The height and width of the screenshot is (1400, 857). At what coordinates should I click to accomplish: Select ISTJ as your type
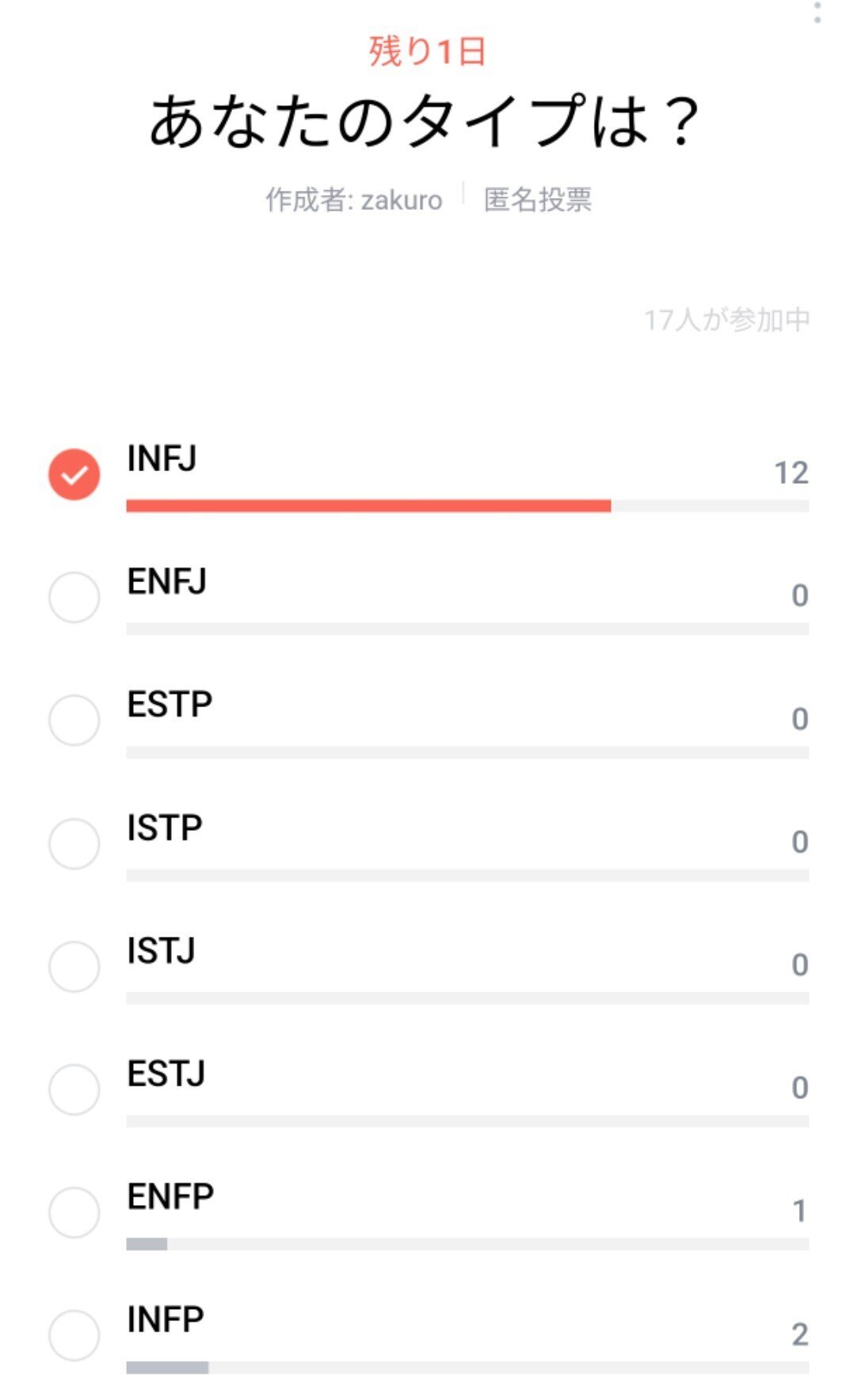pos(74,964)
